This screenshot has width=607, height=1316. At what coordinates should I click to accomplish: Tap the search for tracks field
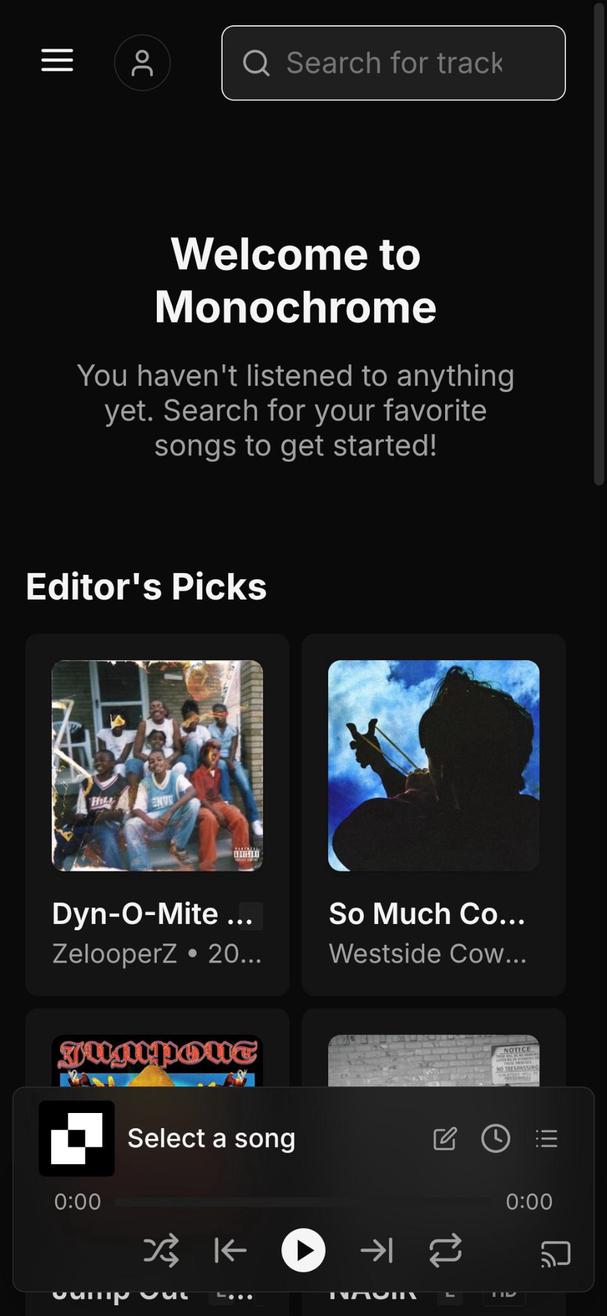pos(394,63)
